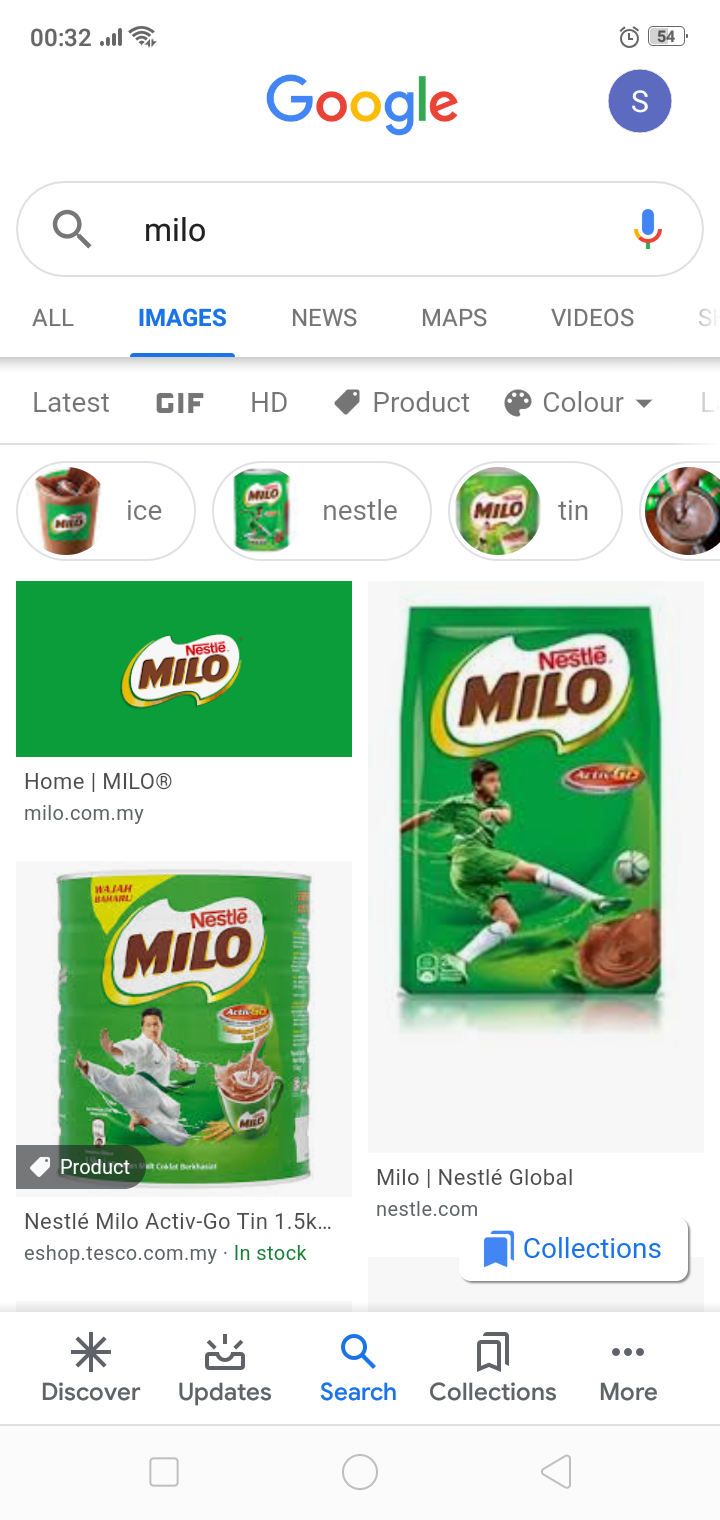Apply the Product filter chip
Image resolution: width=720 pixels, height=1520 pixels.
point(402,403)
